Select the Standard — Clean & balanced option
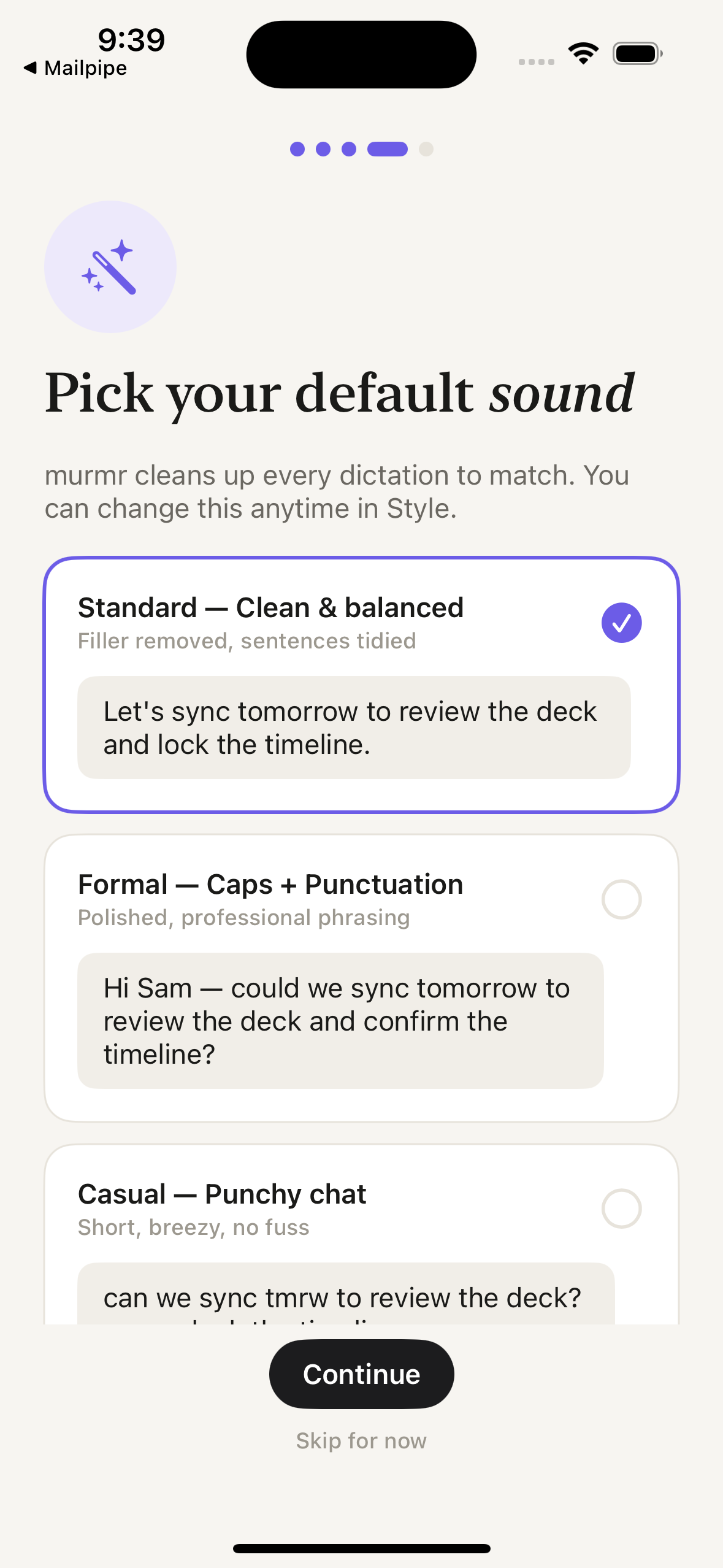 point(361,685)
